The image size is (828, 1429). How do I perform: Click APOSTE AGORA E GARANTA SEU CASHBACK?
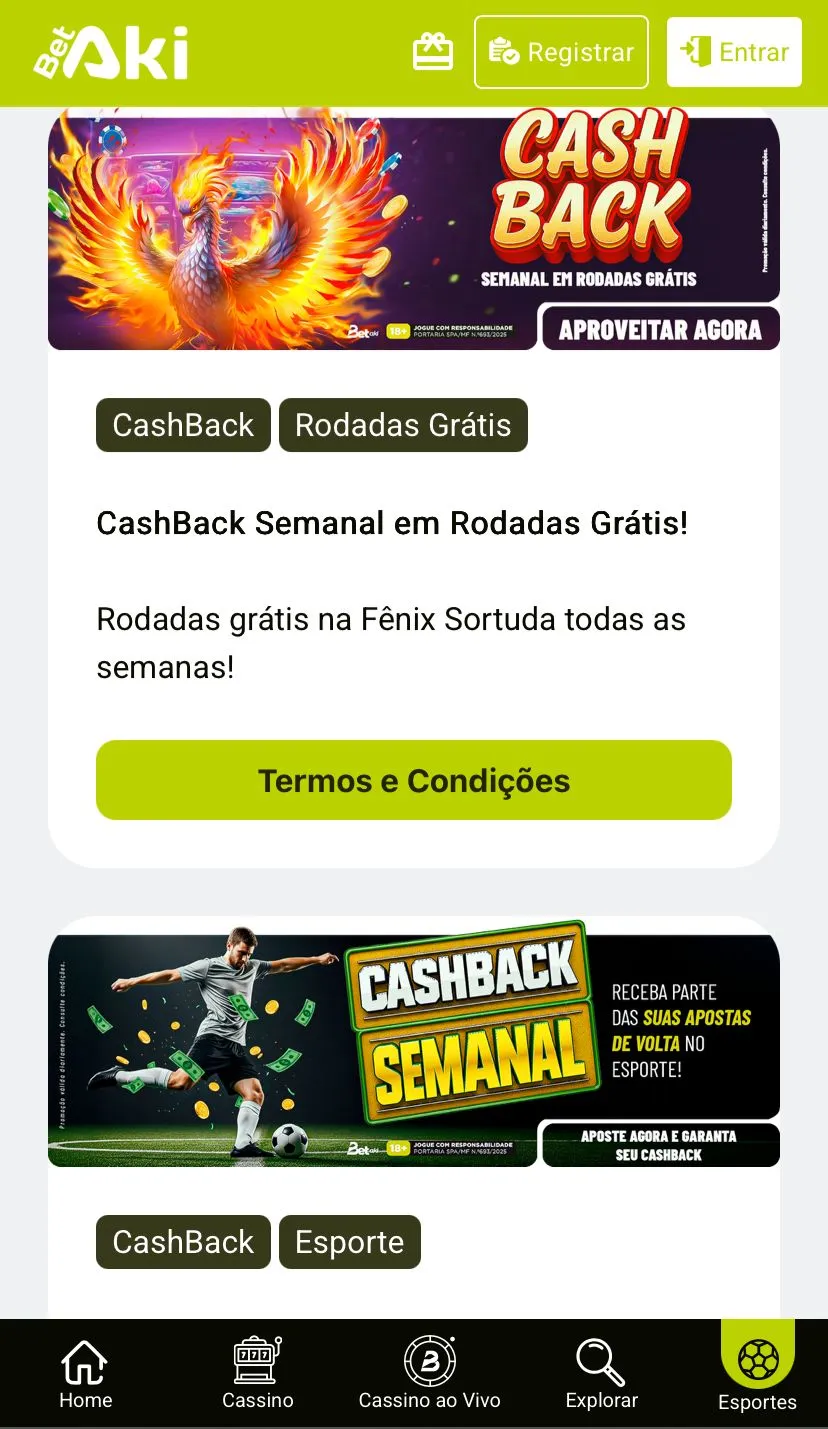click(x=660, y=1144)
